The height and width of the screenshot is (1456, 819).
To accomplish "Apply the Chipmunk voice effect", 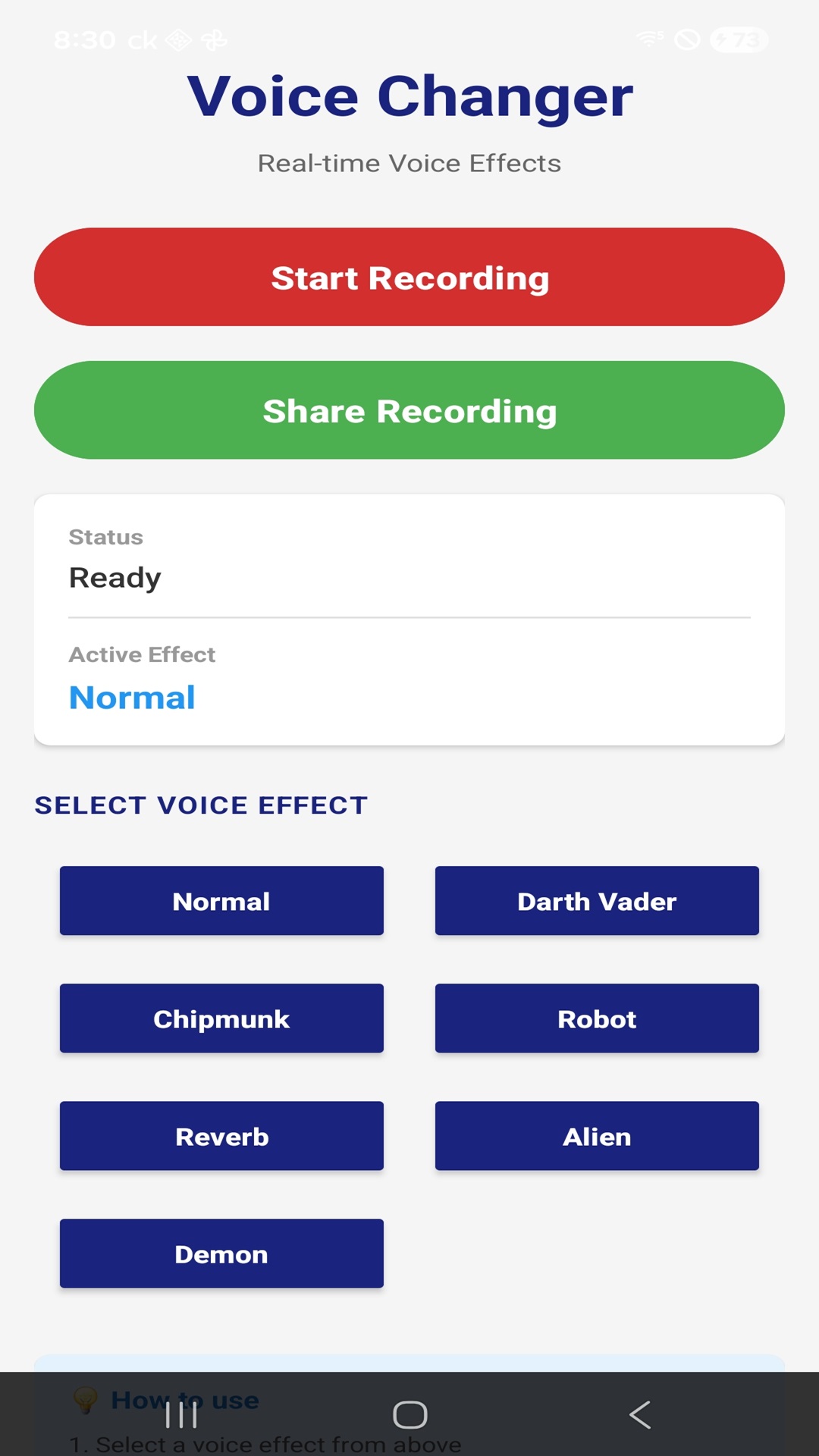I will click(x=221, y=1018).
